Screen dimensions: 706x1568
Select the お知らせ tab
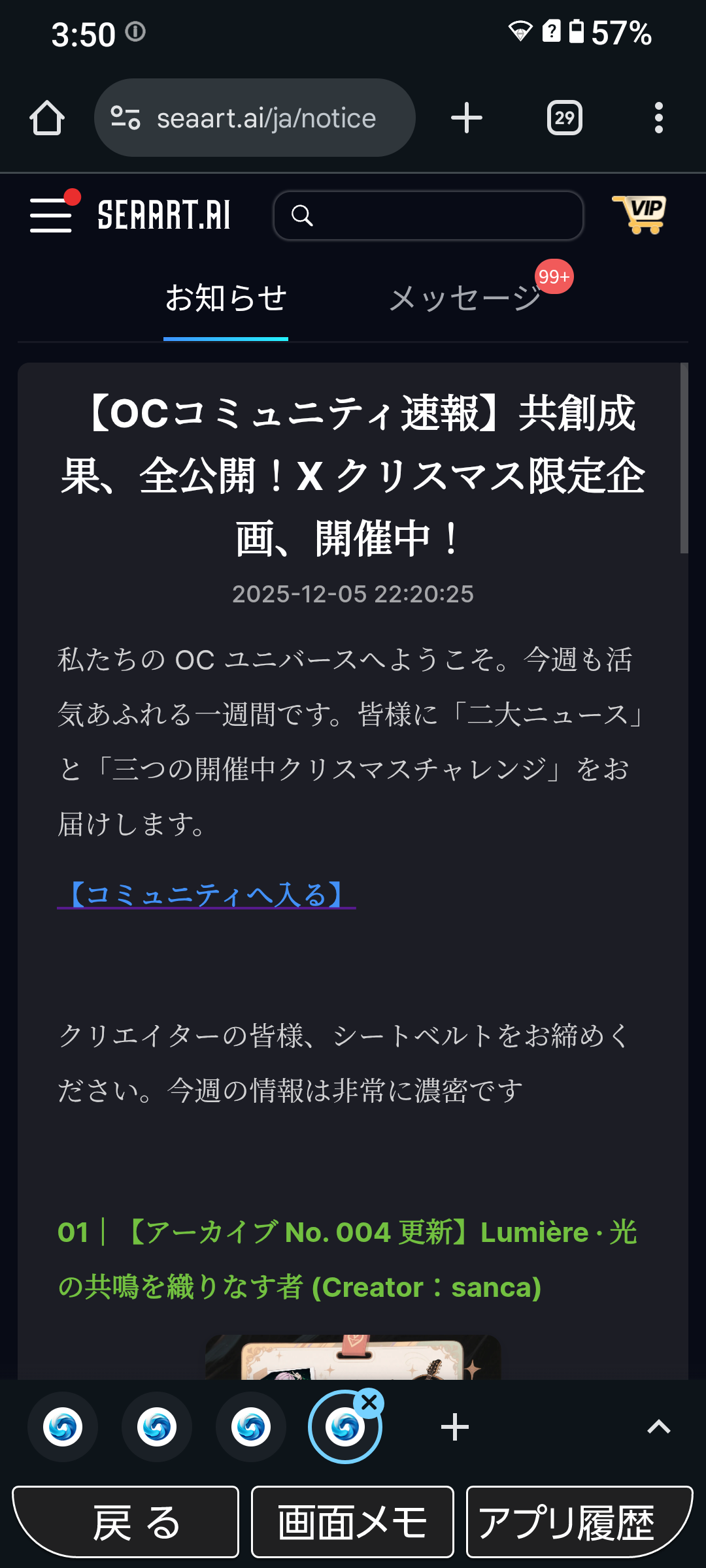226,299
